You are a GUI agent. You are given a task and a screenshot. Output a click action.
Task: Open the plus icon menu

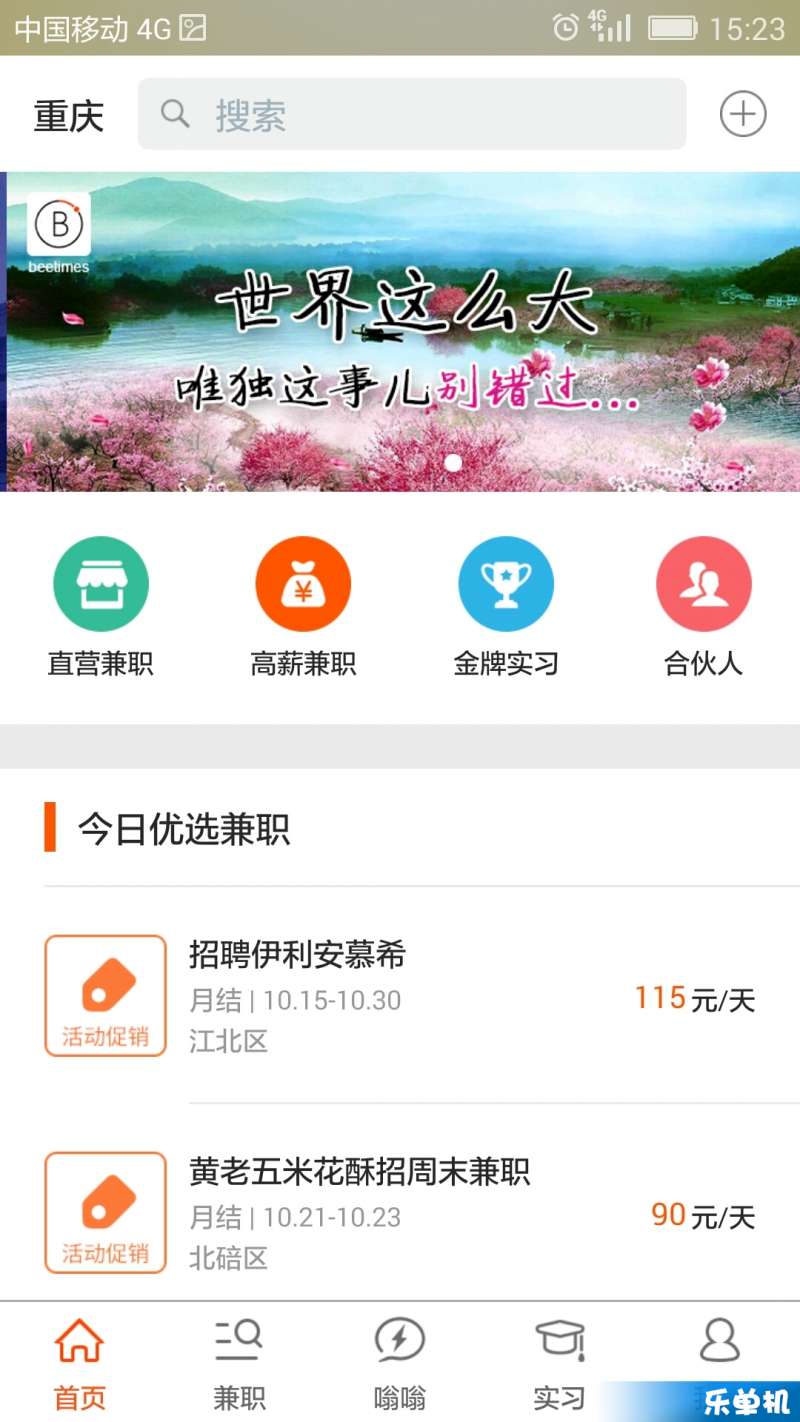[743, 114]
